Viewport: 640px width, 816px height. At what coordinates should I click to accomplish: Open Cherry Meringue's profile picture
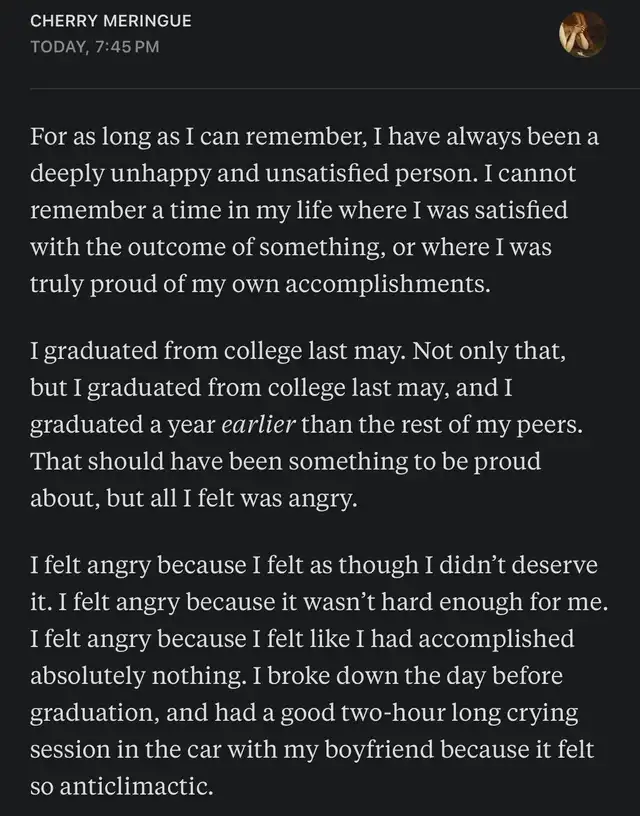pos(582,34)
